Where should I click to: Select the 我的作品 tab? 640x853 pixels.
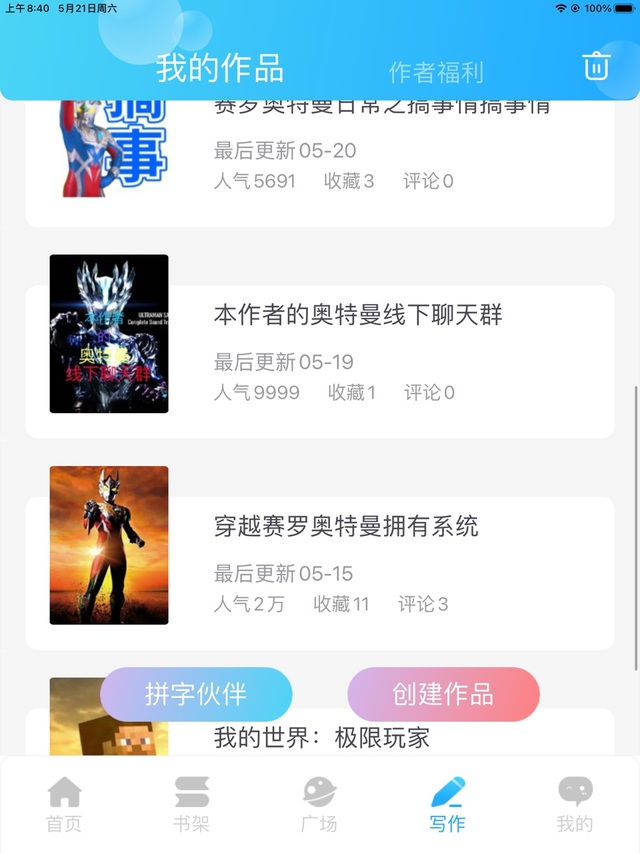220,69
